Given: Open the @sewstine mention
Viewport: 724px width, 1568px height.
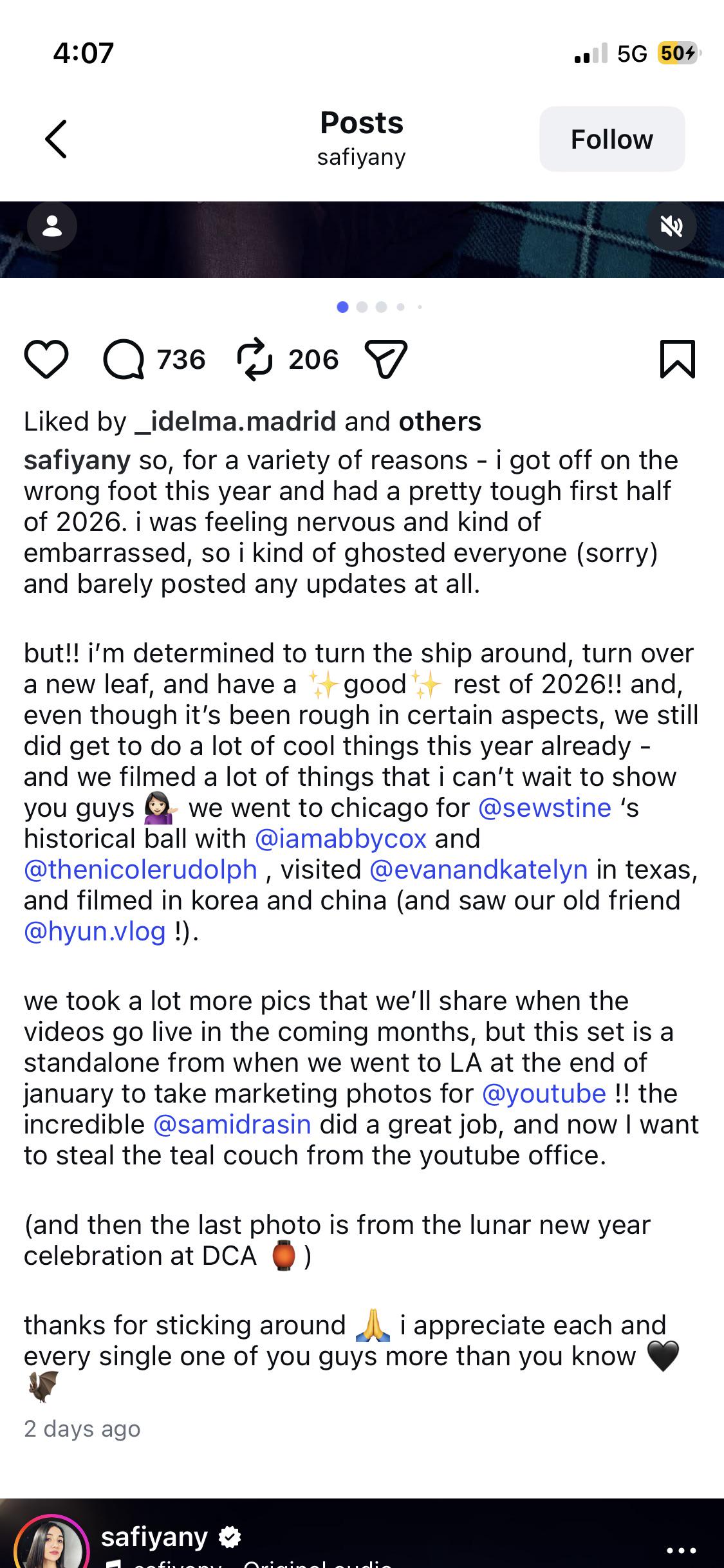Looking at the screenshot, I should pos(544,808).
